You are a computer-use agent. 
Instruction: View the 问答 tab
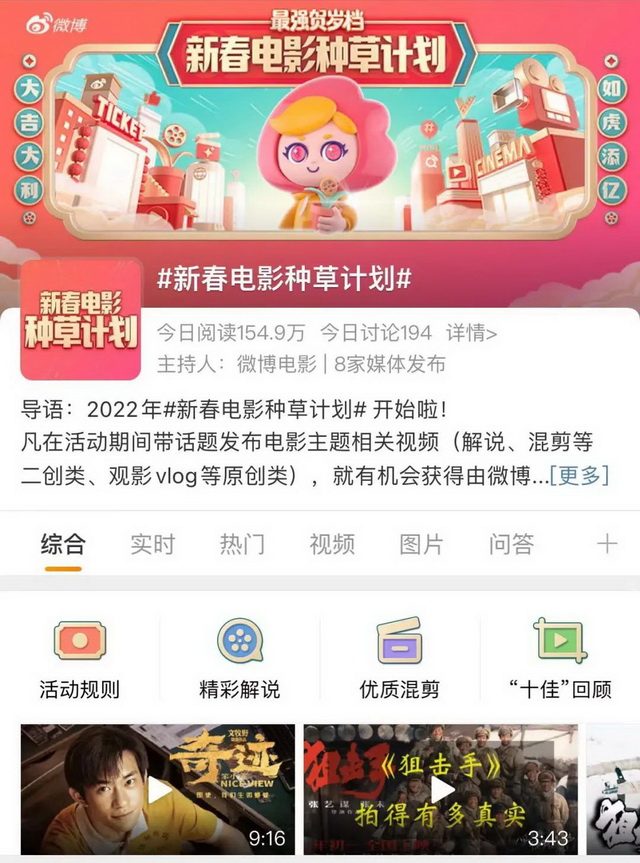[511, 544]
